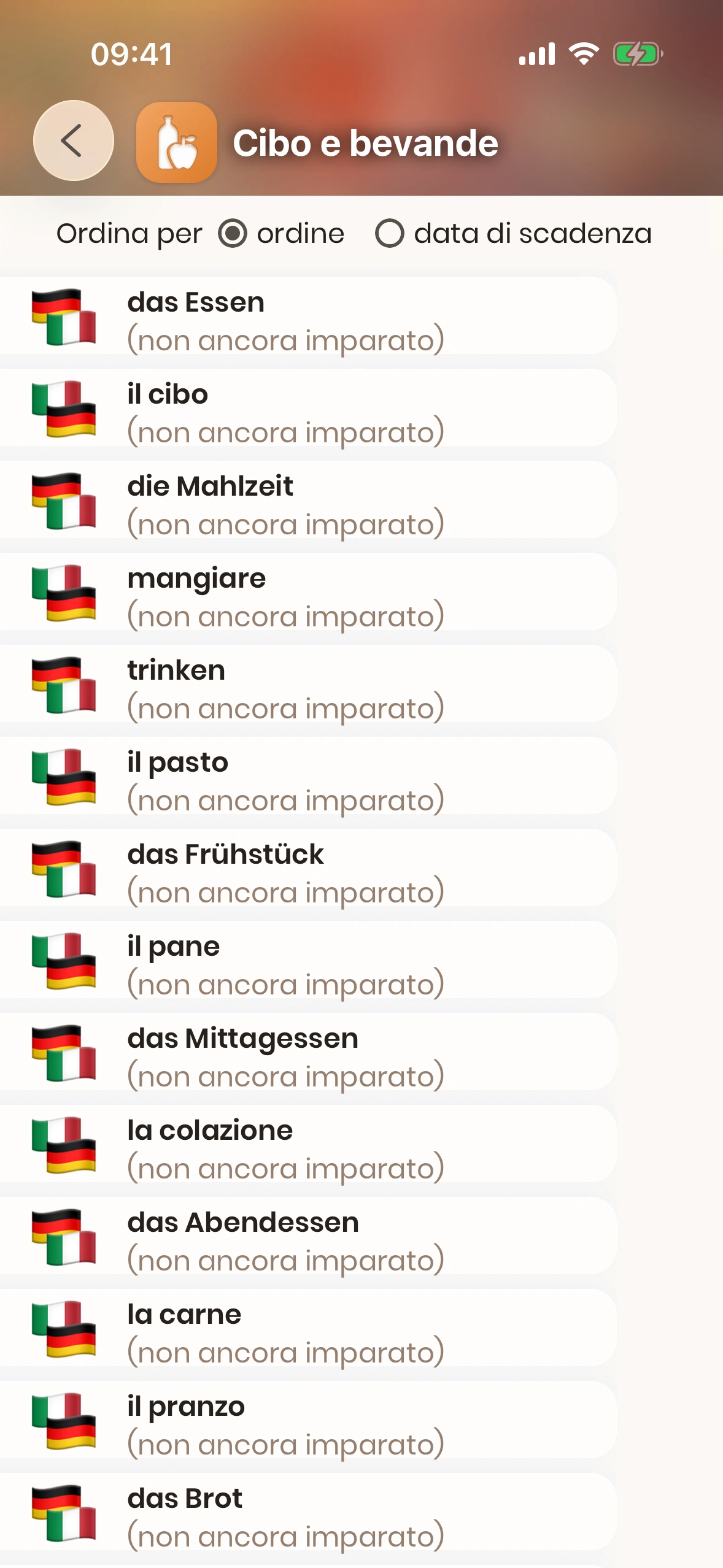Select the 'trinken' entry
Screen dimensions: 723x1568
[307, 685]
